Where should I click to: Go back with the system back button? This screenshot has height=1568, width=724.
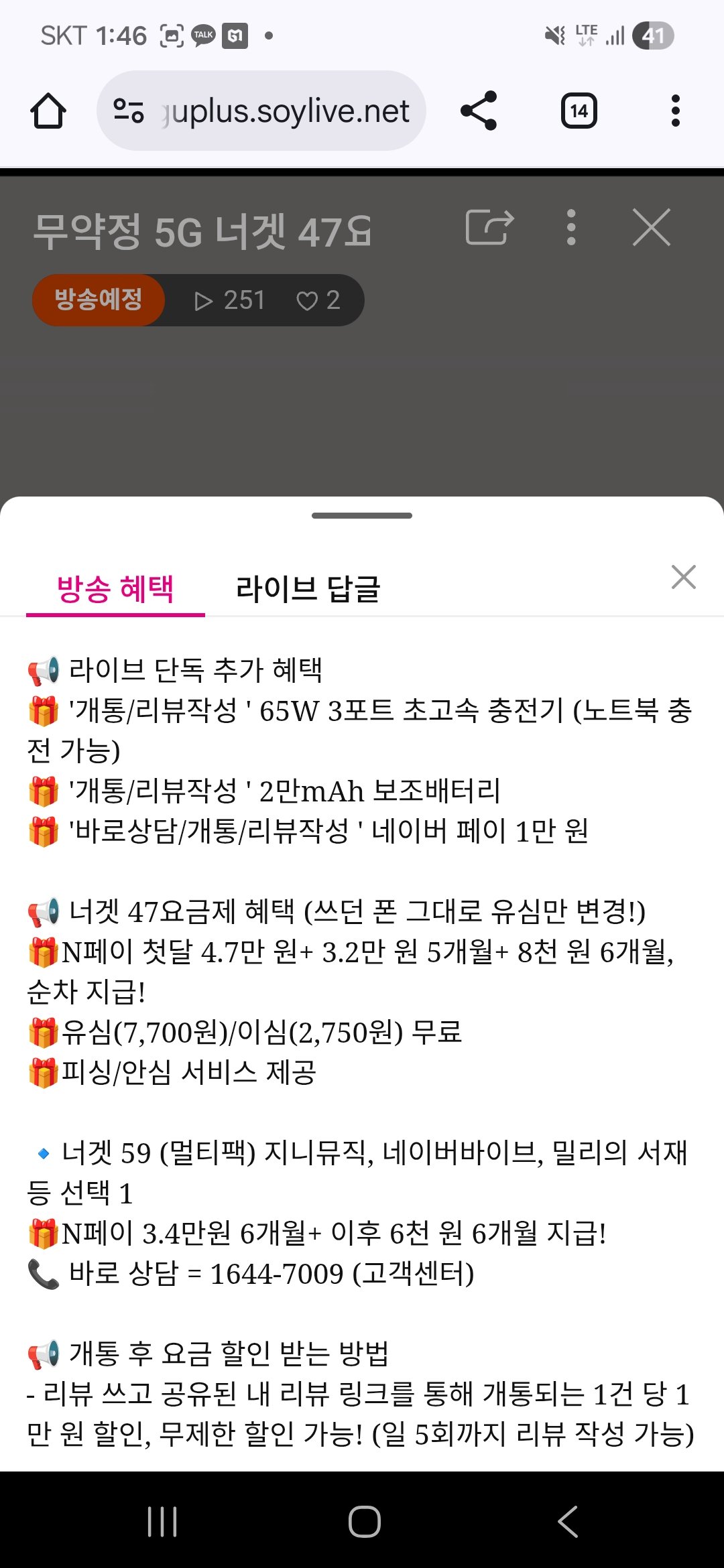568,1521
